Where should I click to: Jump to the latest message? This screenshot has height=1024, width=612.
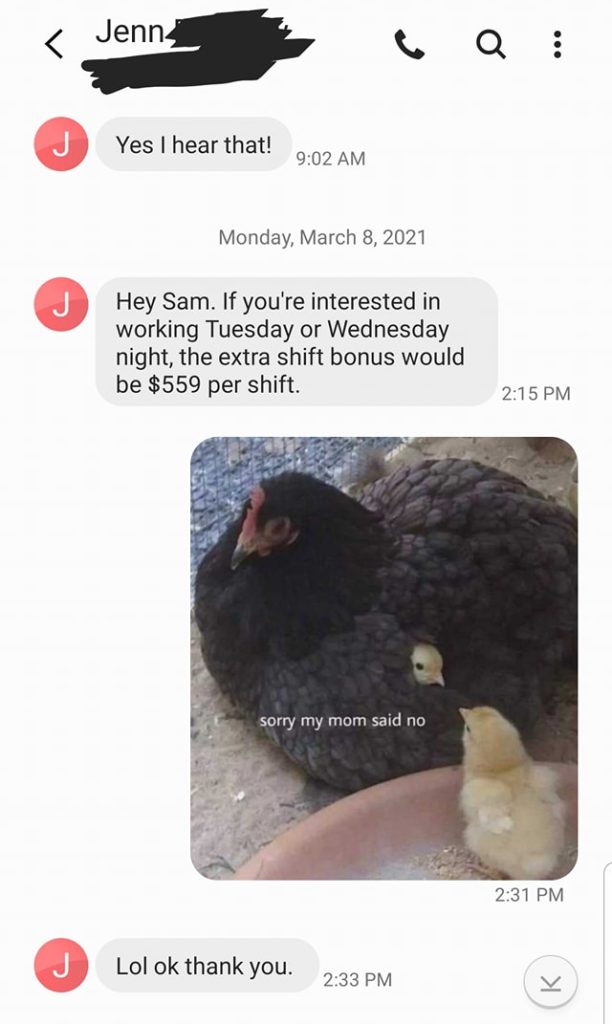coord(551,982)
